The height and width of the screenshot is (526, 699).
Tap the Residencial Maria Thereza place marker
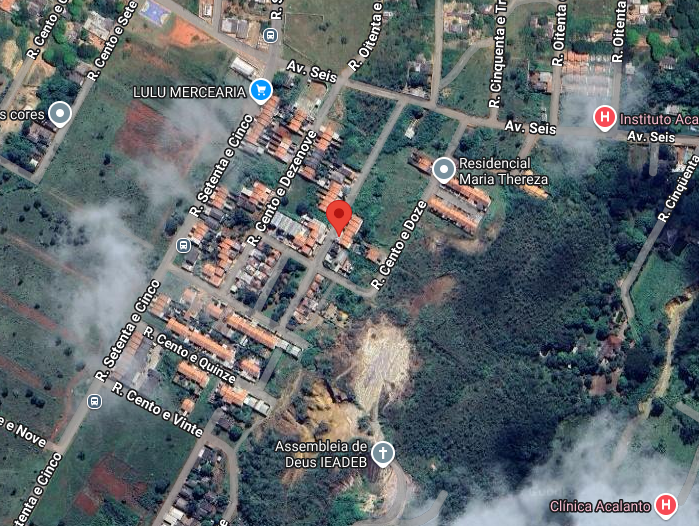pyautogui.click(x=444, y=171)
